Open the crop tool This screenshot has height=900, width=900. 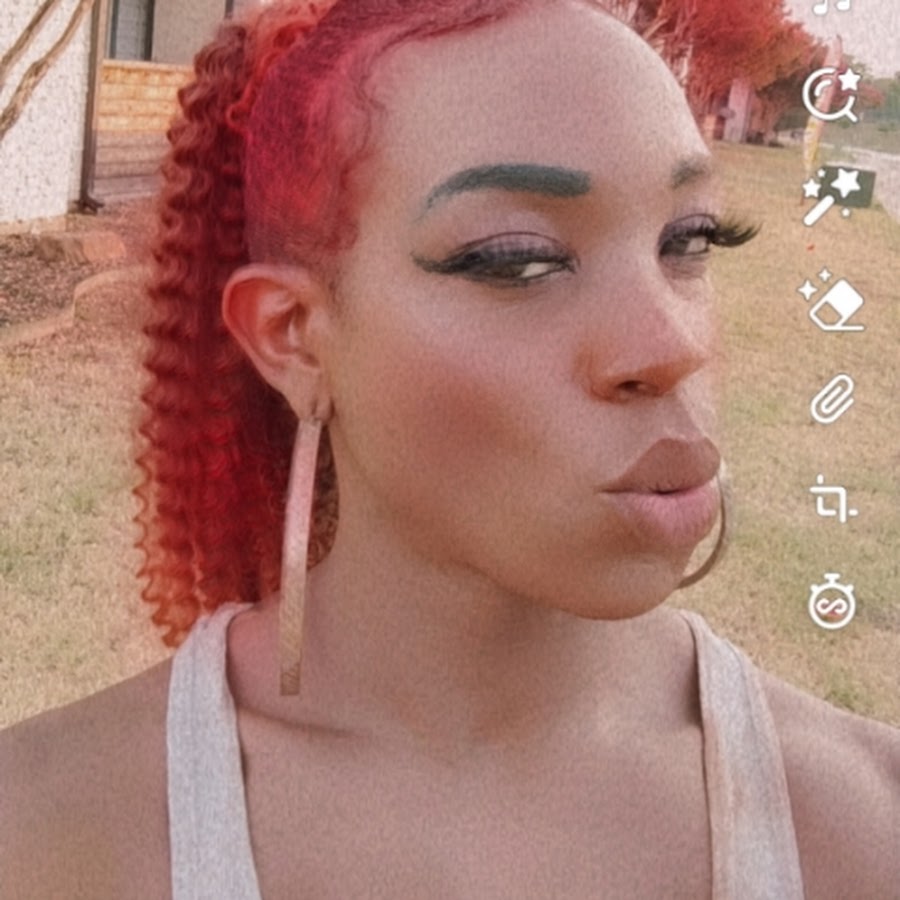click(831, 499)
